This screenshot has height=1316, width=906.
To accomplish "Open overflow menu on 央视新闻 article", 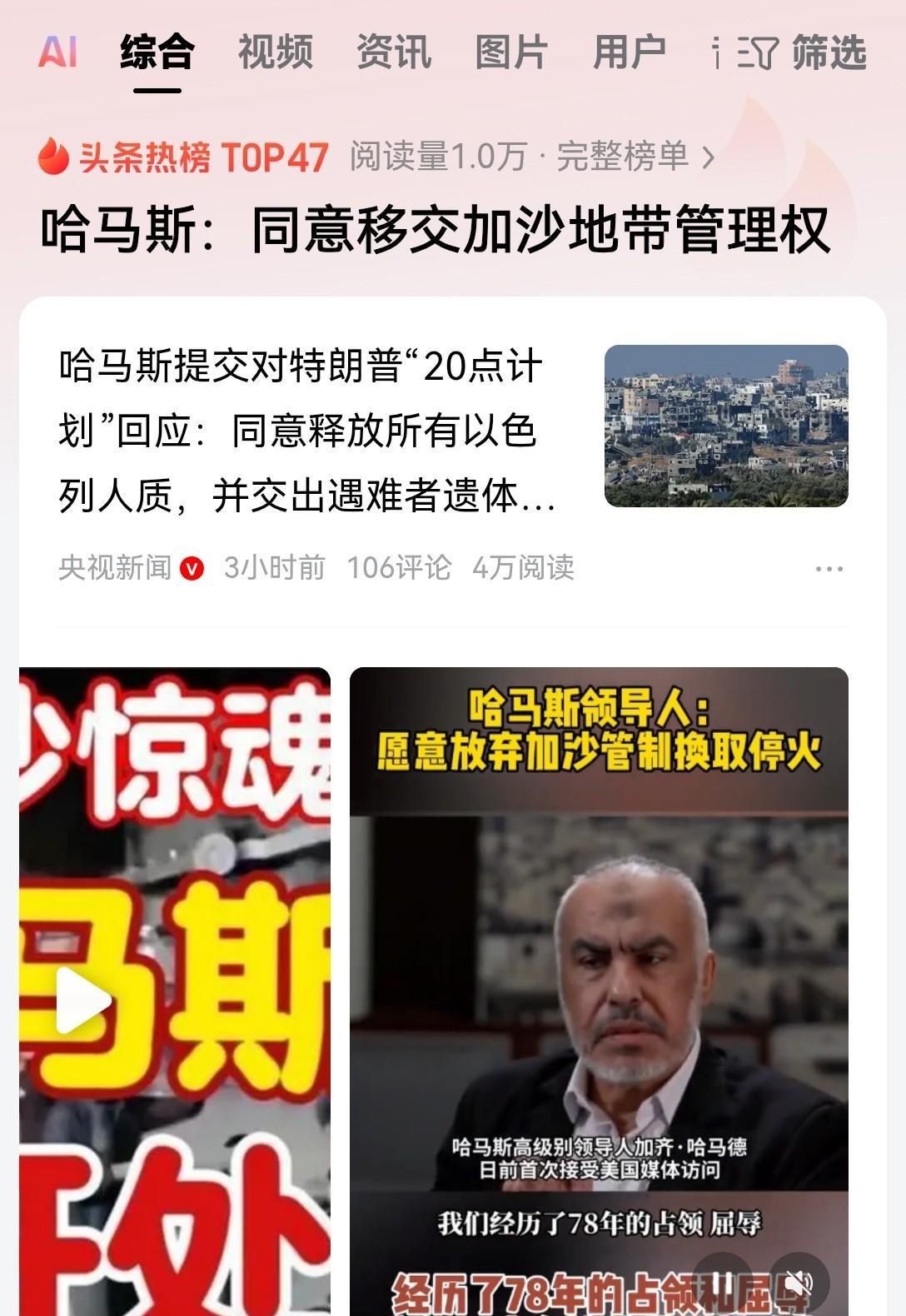I will [x=829, y=569].
